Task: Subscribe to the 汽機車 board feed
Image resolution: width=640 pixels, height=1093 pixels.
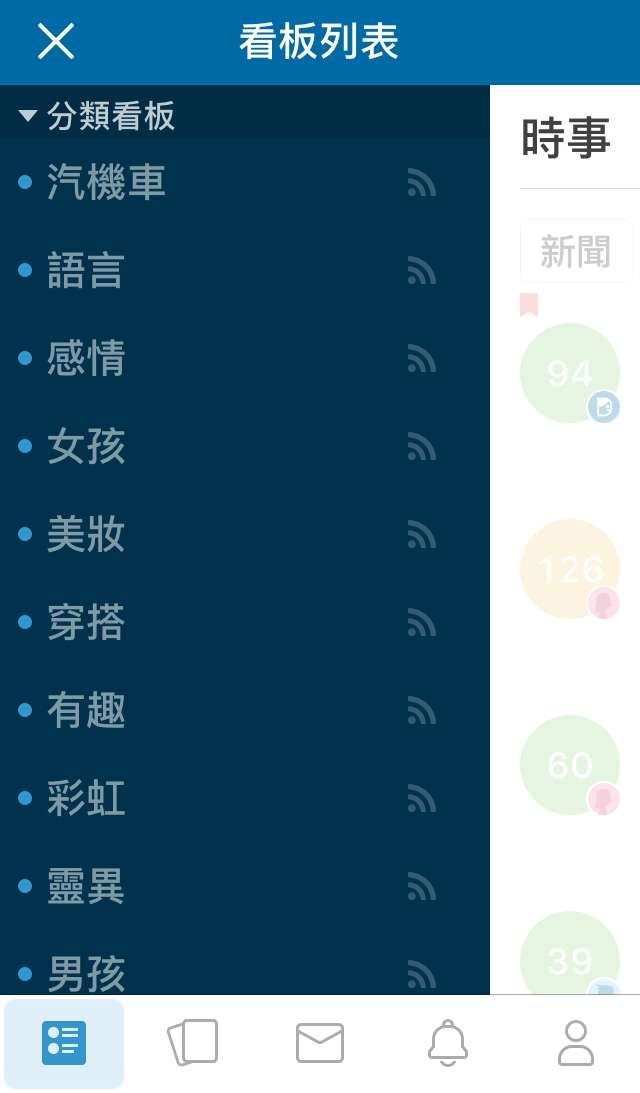Action: [x=422, y=183]
